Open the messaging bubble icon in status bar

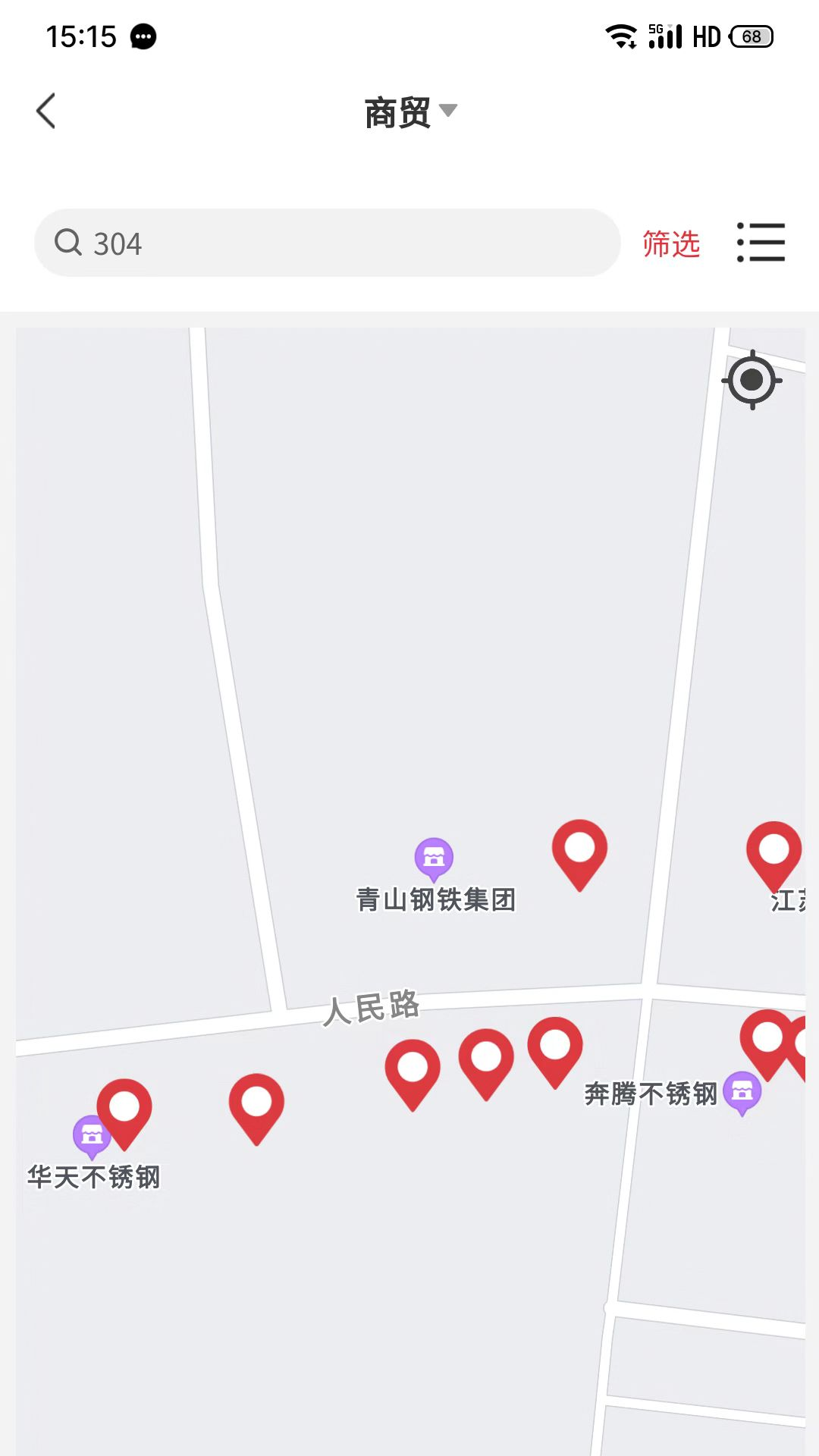pyautogui.click(x=144, y=35)
